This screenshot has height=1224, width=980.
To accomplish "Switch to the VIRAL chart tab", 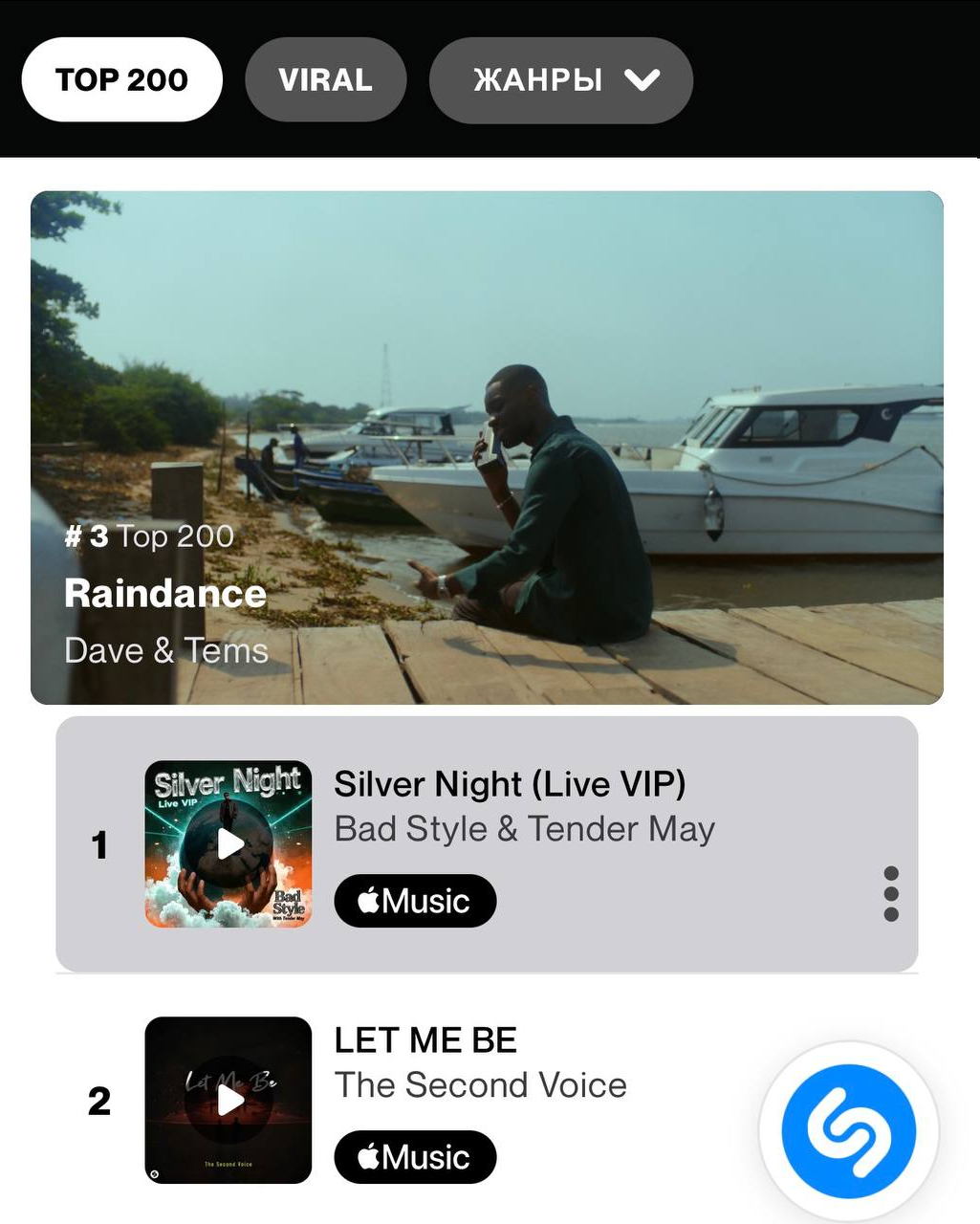I will click(x=325, y=80).
